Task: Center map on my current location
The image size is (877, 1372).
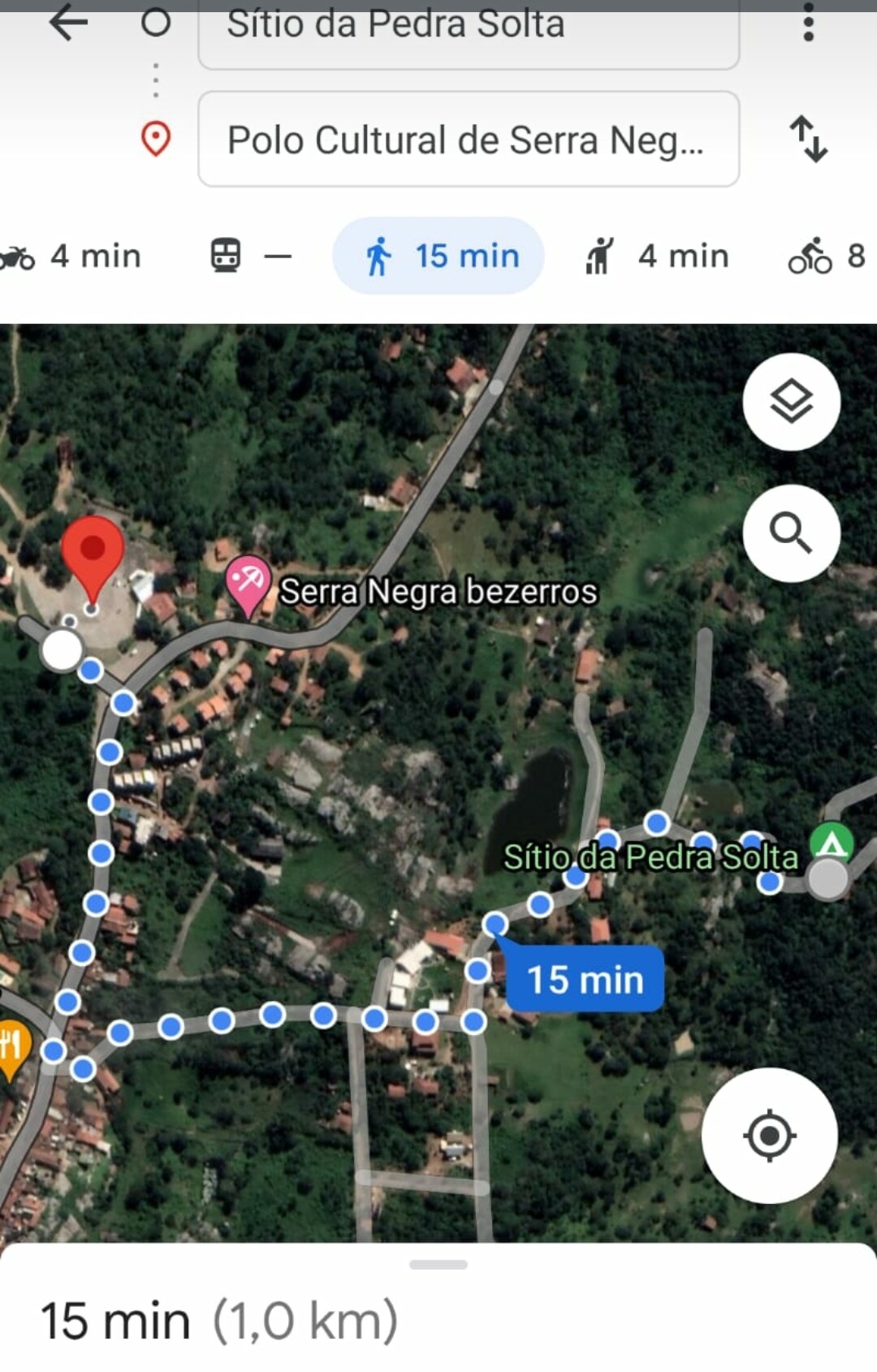Action: (769, 1135)
